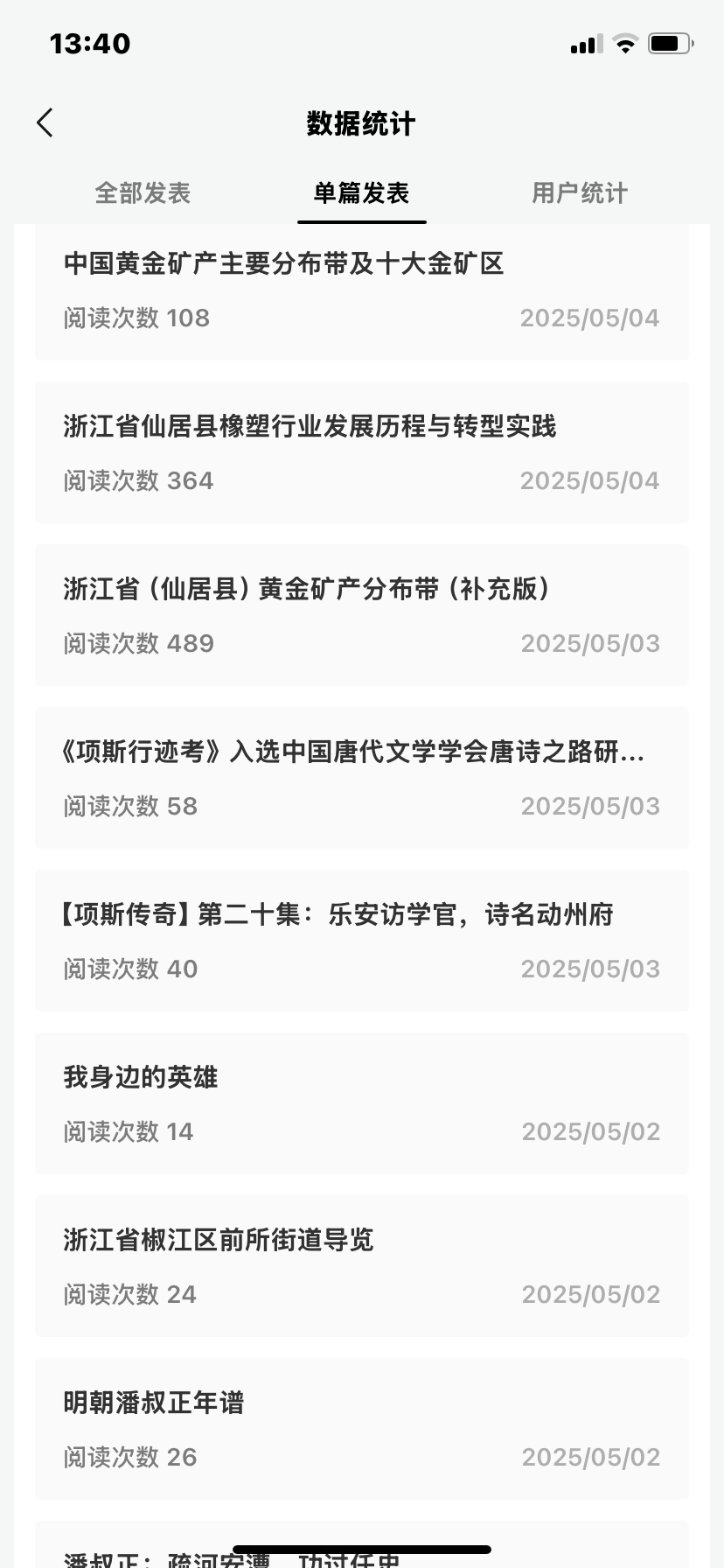Open article 中国黄金矿产主要分布带及十大金矿区
This screenshot has width=724, height=1568.
pos(362,291)
